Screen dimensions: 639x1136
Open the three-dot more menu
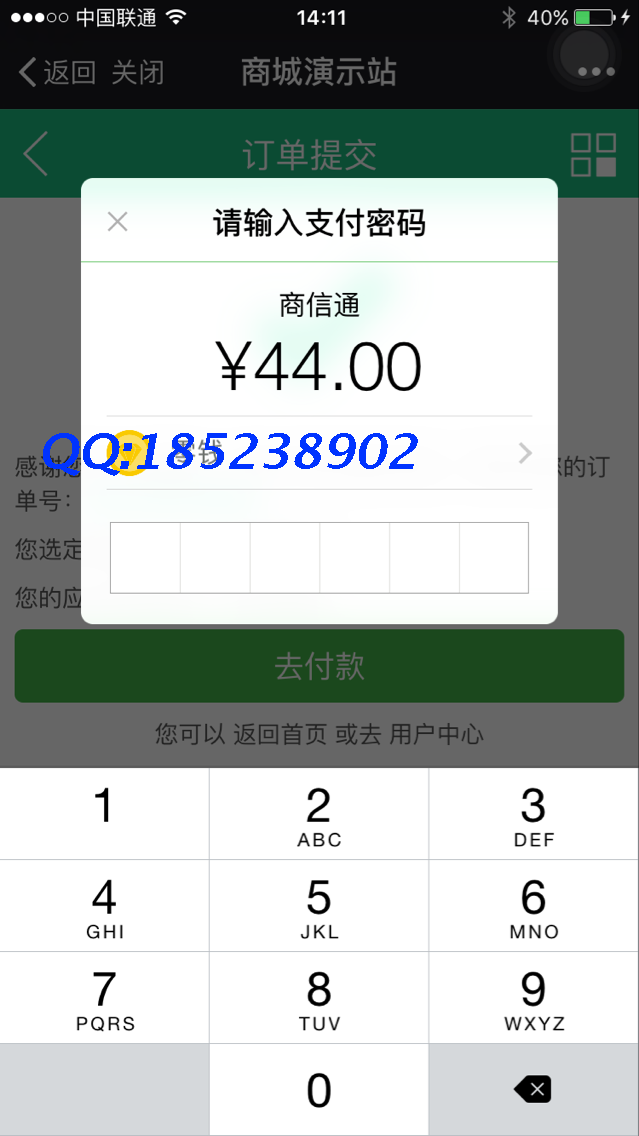tap(596, 72)
